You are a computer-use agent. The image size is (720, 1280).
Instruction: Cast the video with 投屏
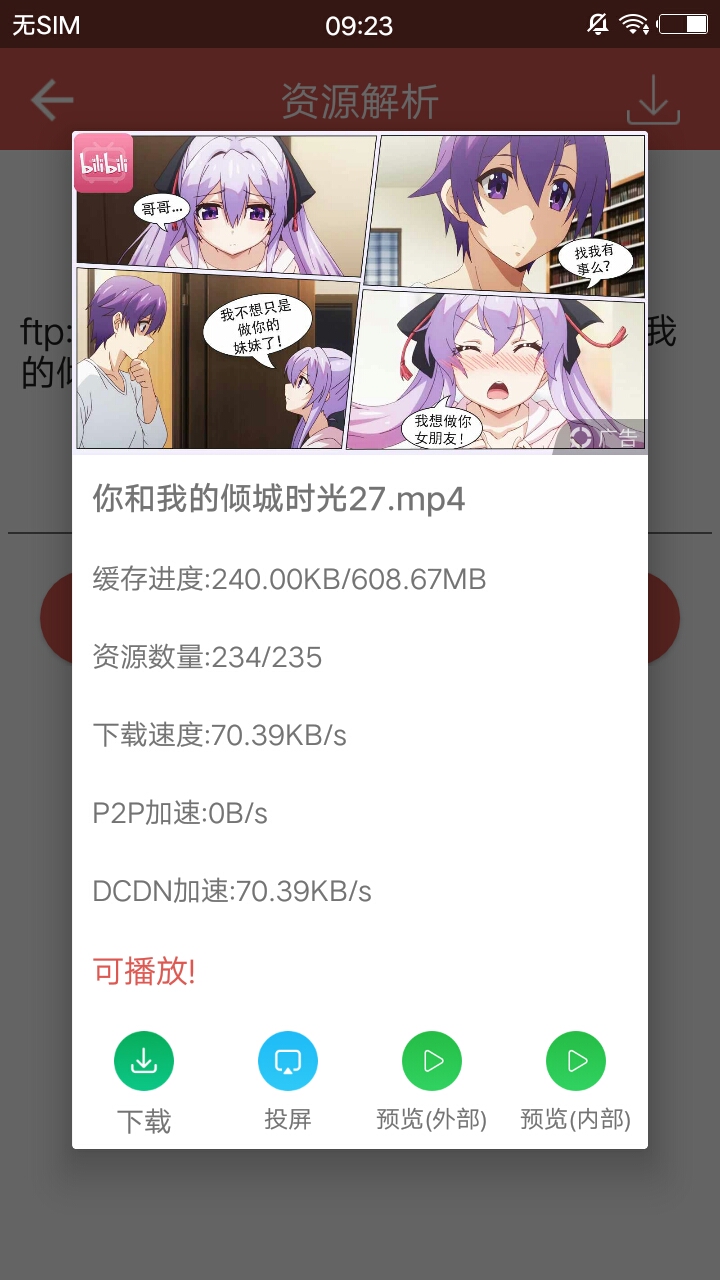[288, 1062]
